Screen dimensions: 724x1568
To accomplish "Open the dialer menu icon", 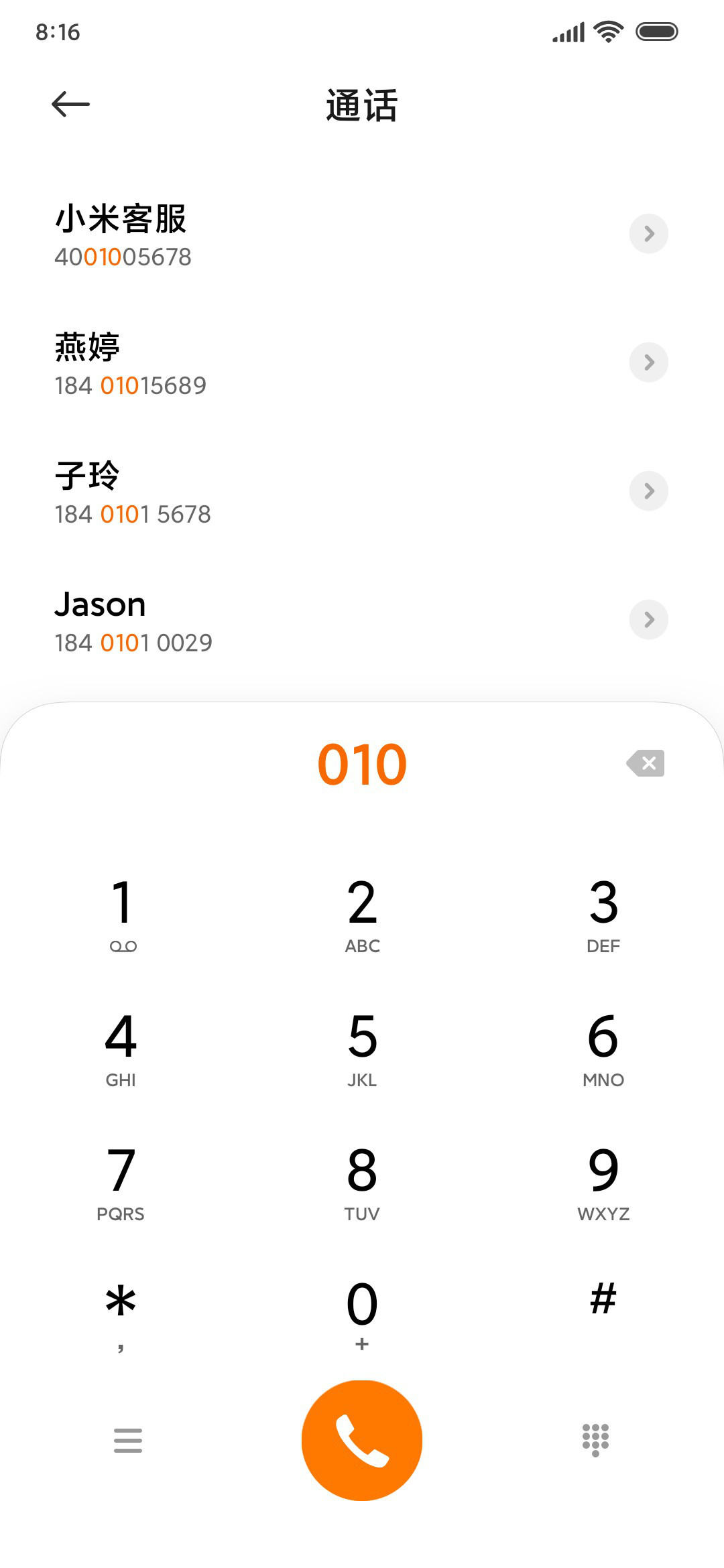I will 128,1440.
